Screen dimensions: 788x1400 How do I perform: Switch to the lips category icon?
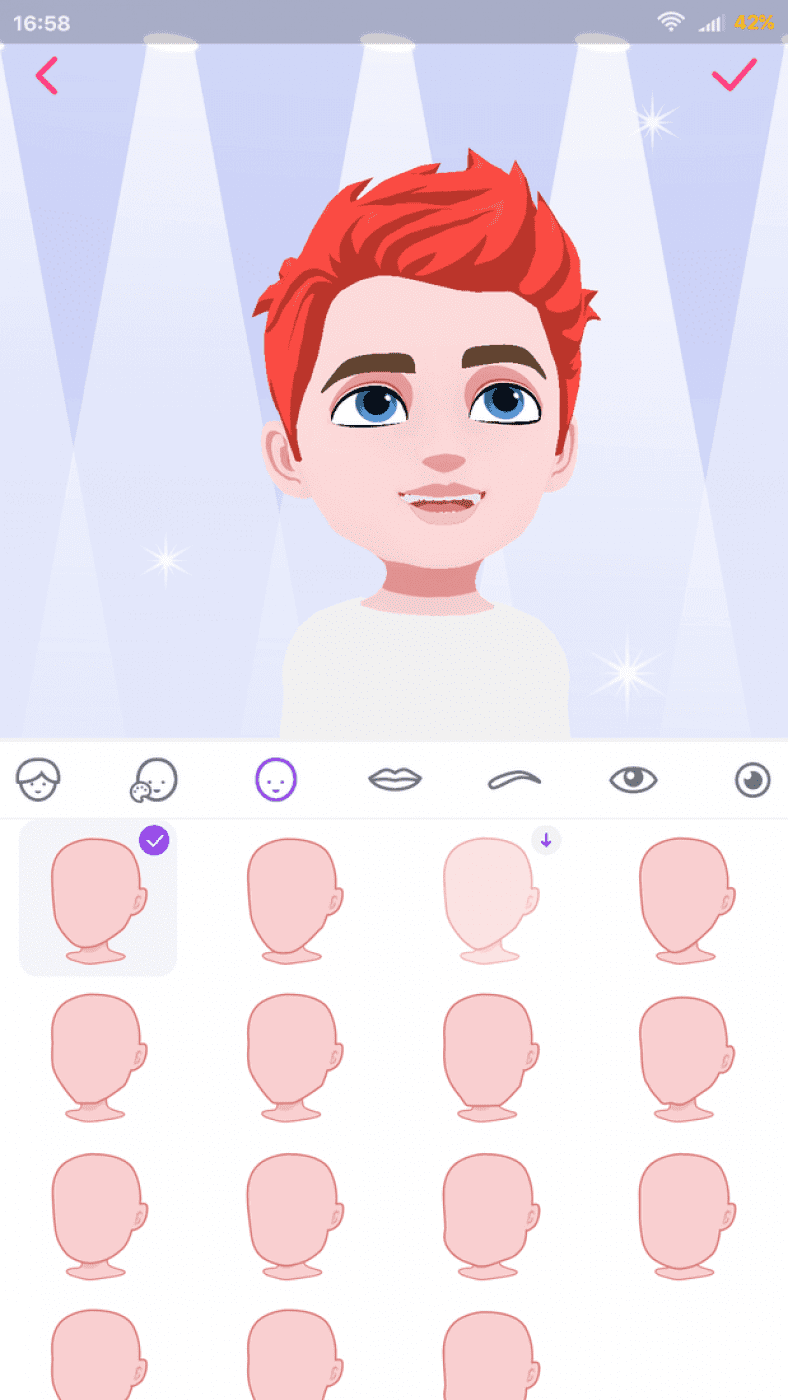pos(395,781)
